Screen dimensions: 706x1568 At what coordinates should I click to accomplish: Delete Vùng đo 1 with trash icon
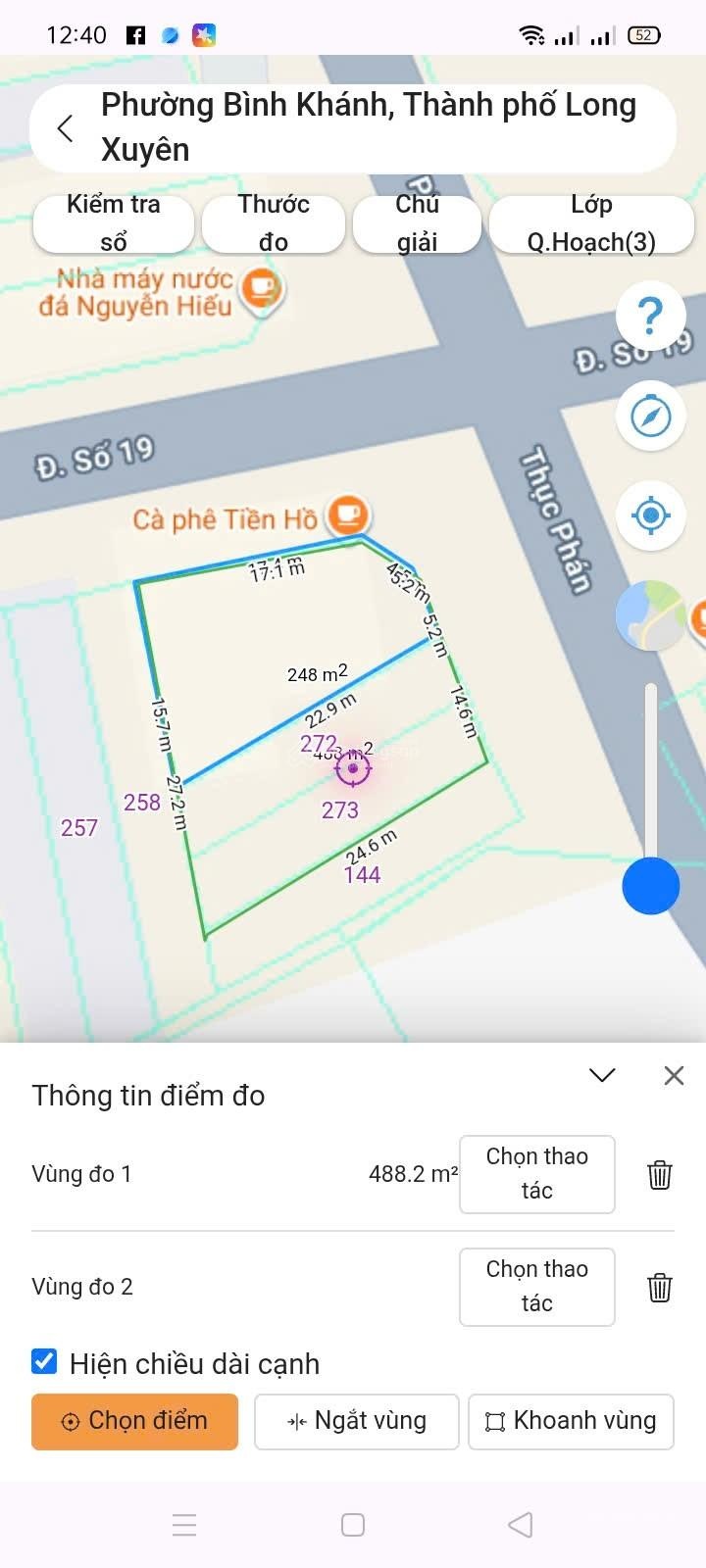660,1174
